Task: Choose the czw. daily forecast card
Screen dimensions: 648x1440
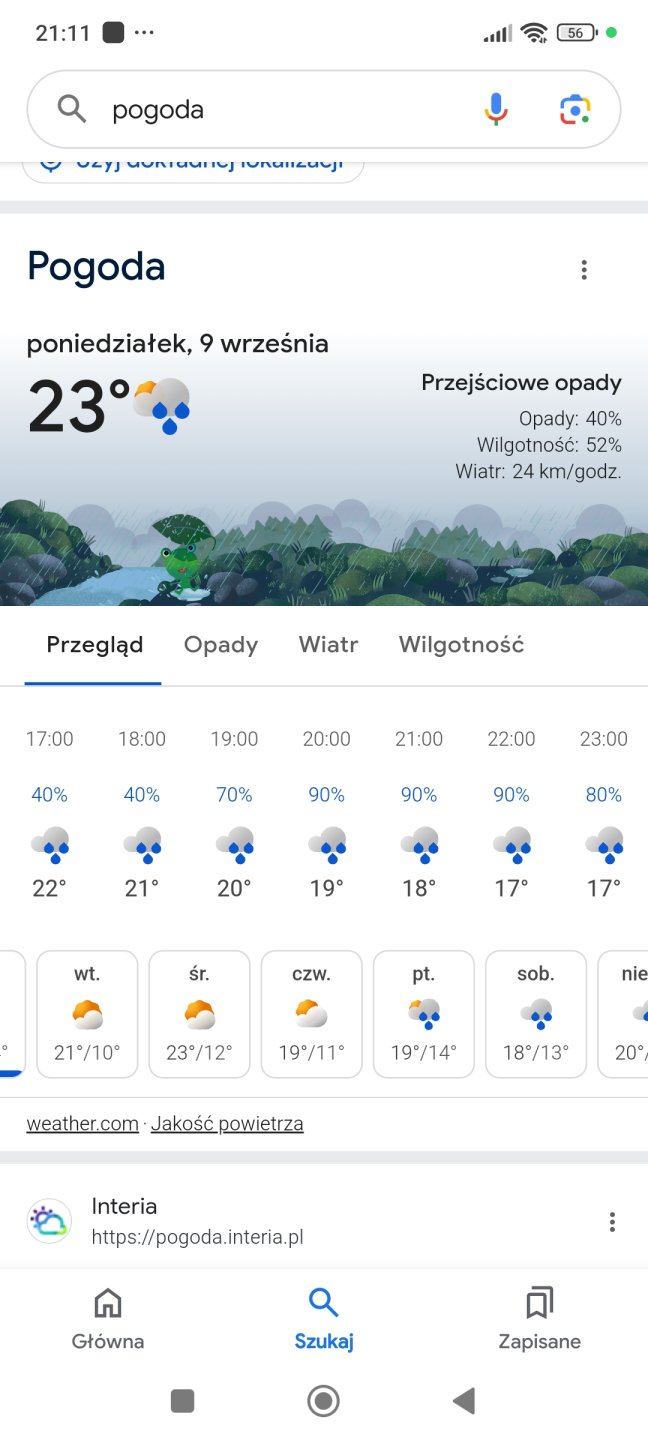Action: coord(311,1013)
